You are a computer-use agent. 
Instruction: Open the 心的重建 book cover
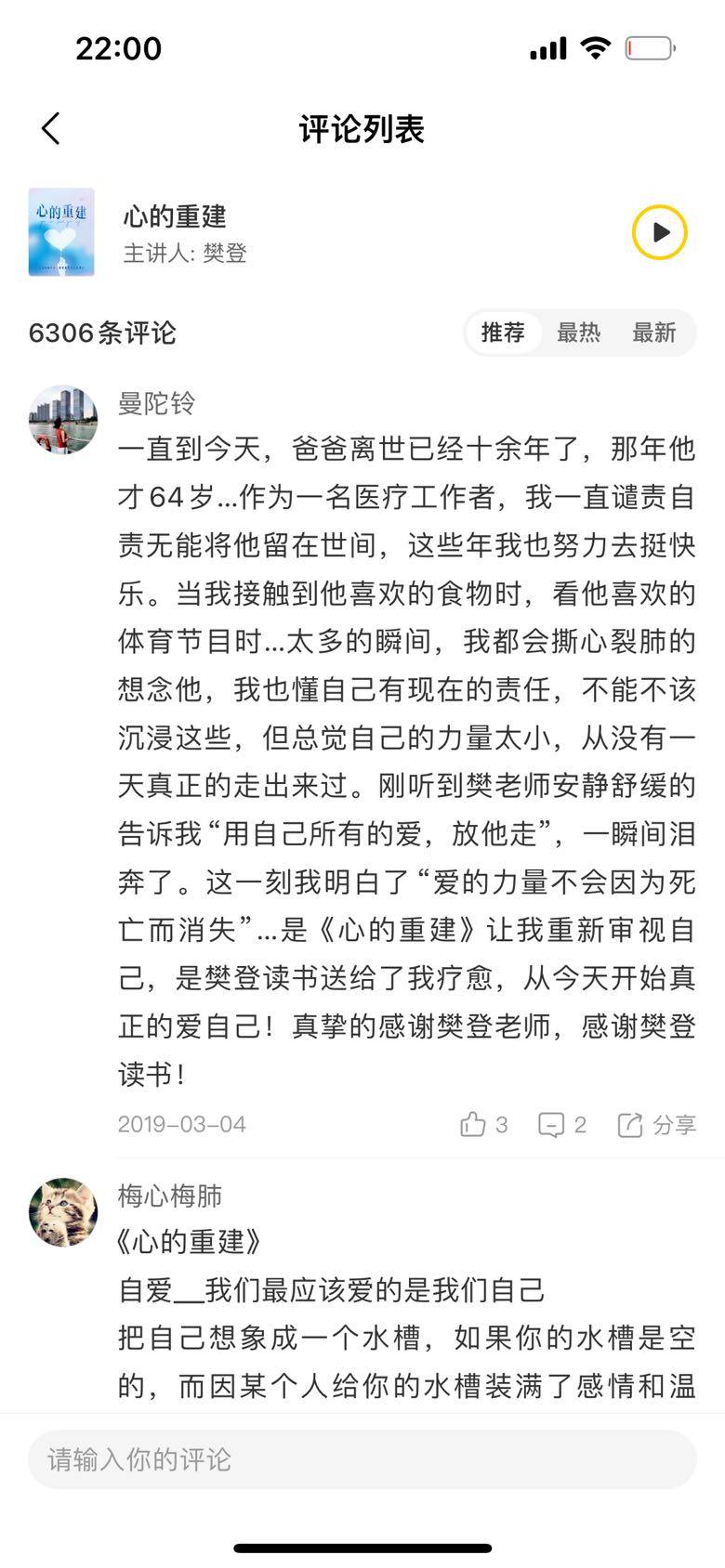tap(61, 232)
